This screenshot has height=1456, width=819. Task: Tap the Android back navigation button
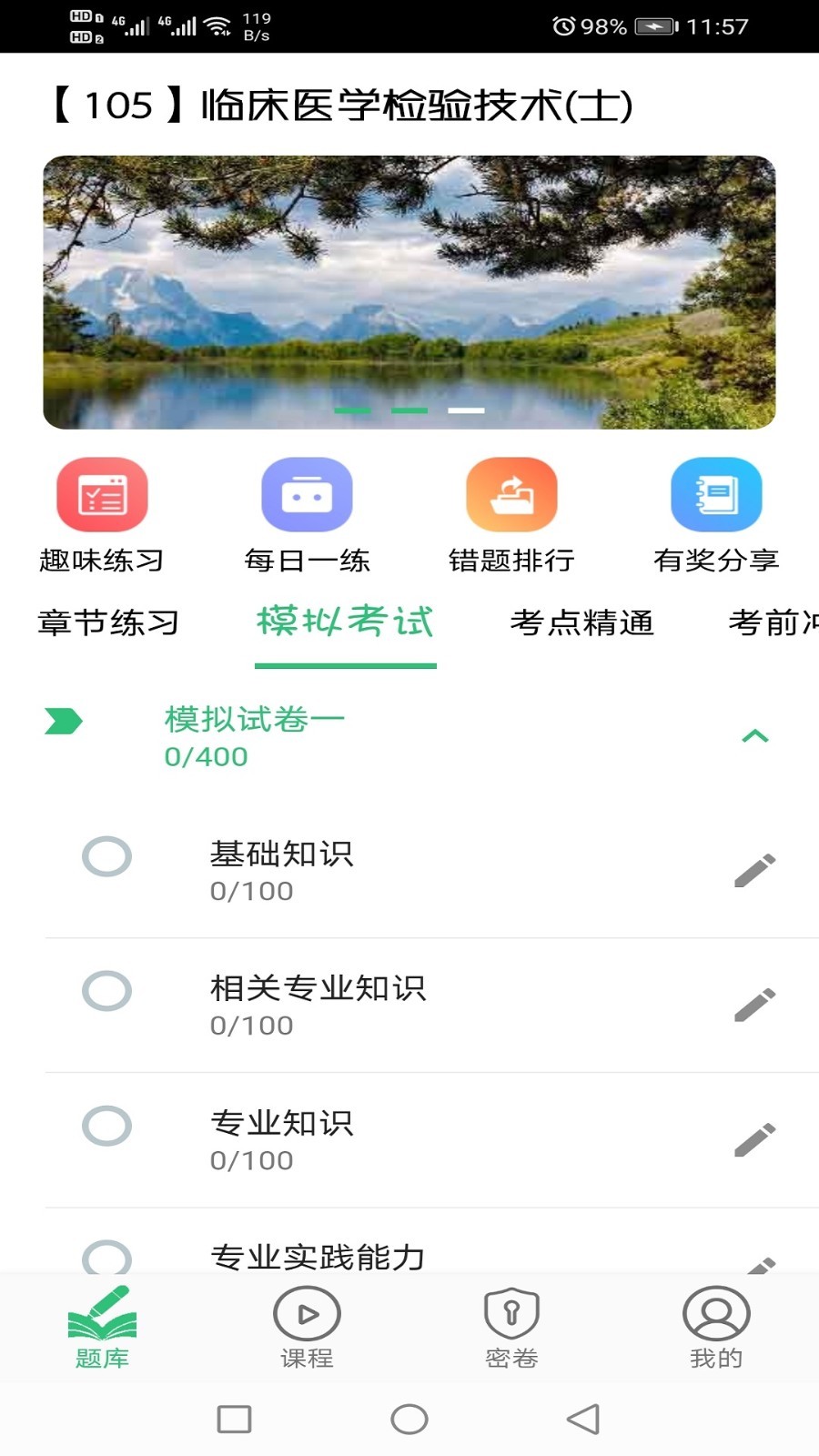(x=581, y=1419)
